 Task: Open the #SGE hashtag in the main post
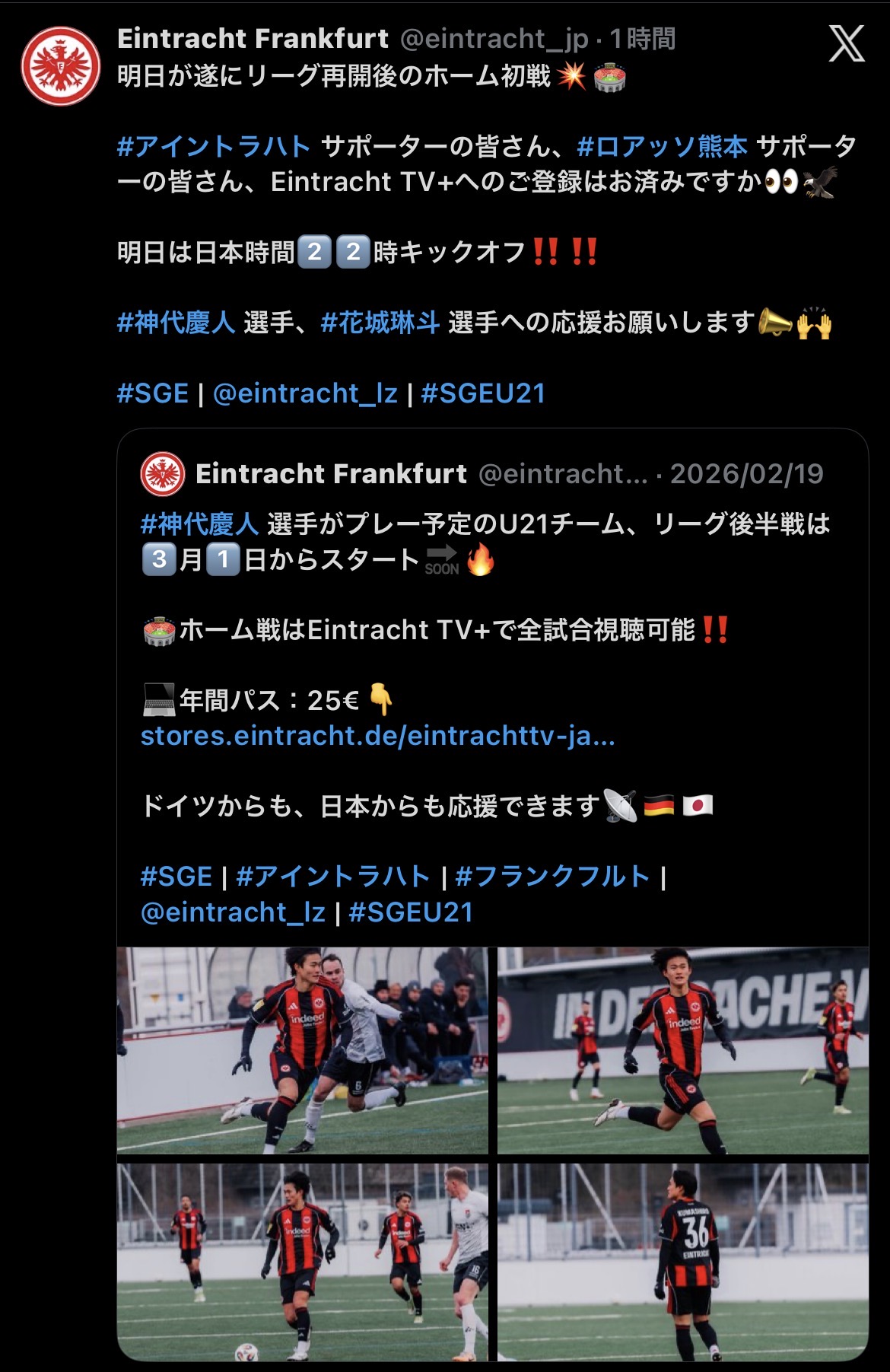pyautogui.click(x=153, y=393)
